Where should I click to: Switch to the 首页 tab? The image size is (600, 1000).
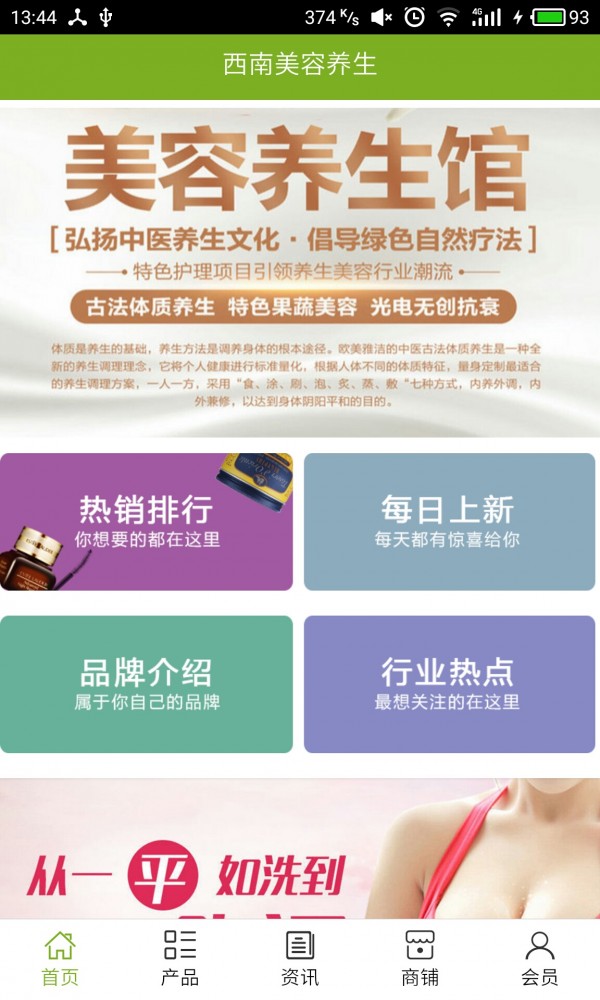click(60, 958)
